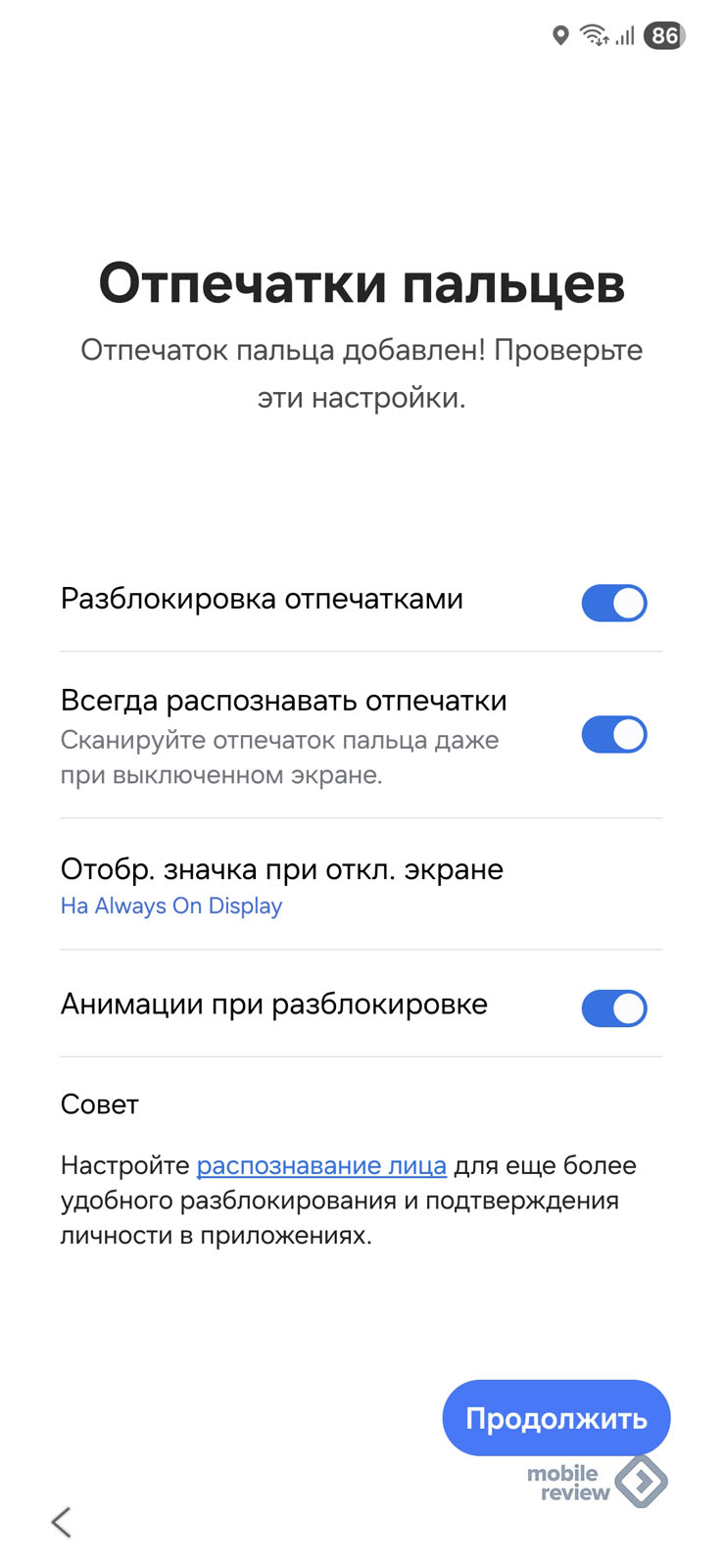723x1568 pixels.
Task: Open the распознавание лица link
Action: 321,1165
